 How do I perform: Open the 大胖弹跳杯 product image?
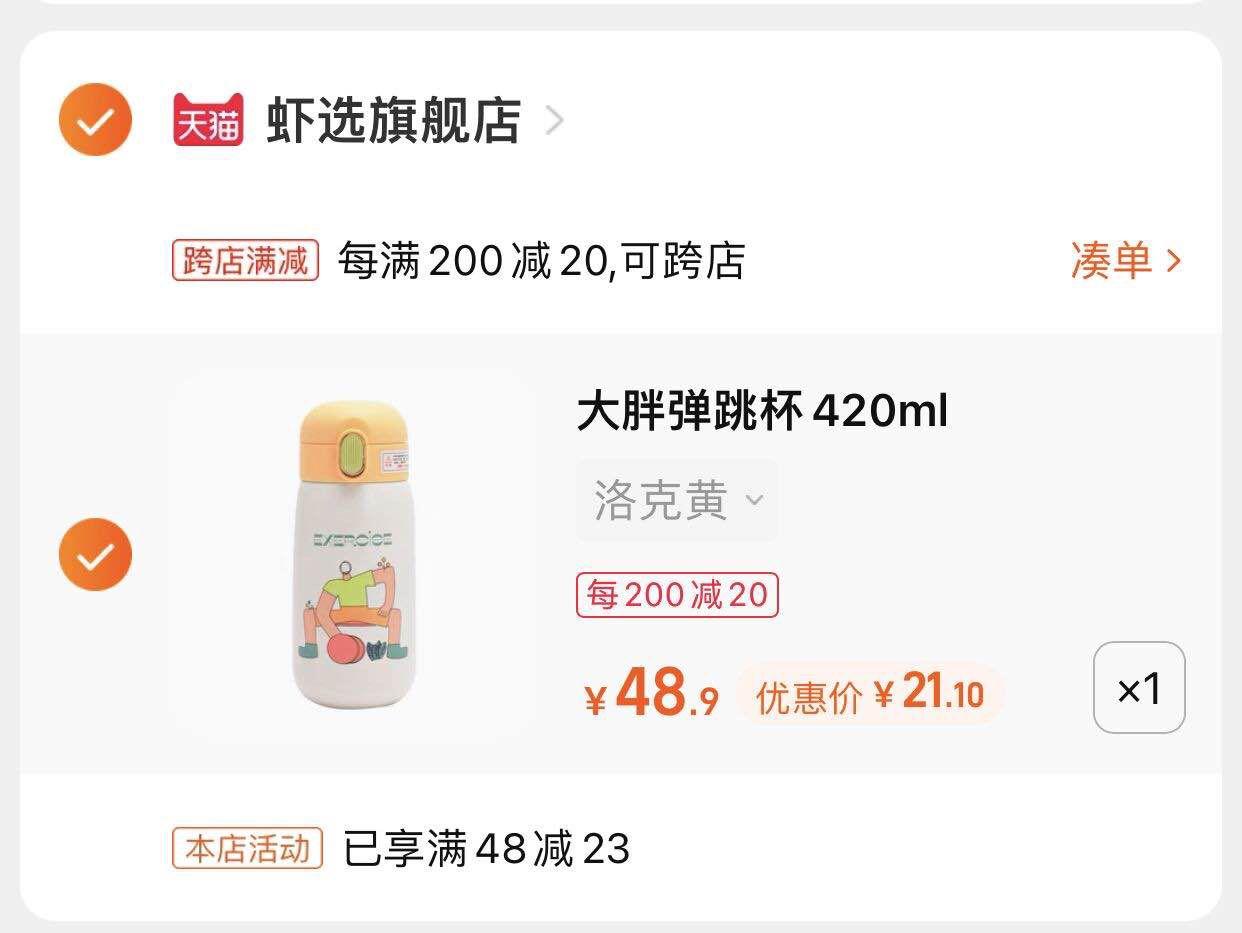(355, 555)
